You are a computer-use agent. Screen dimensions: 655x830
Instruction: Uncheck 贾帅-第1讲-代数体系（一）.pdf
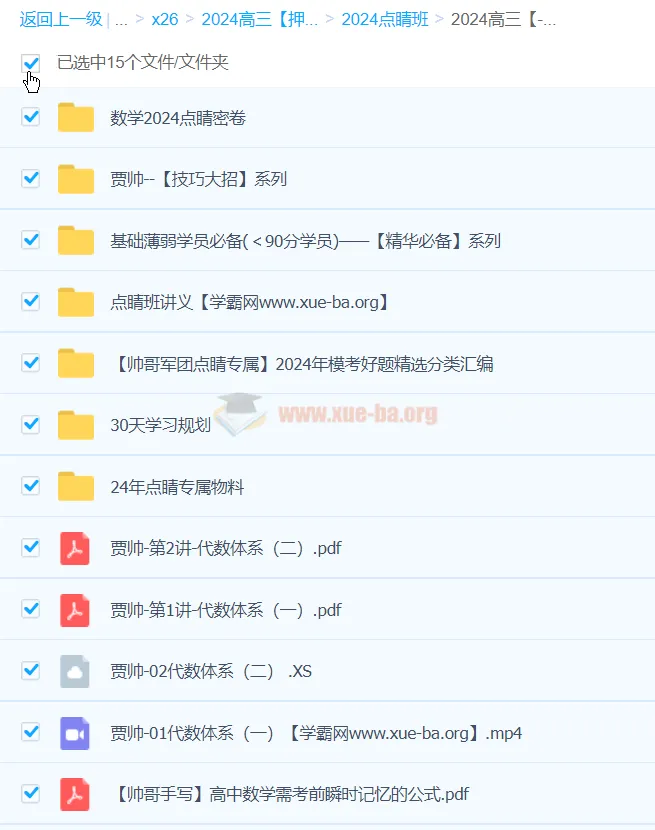coord(31,609)
